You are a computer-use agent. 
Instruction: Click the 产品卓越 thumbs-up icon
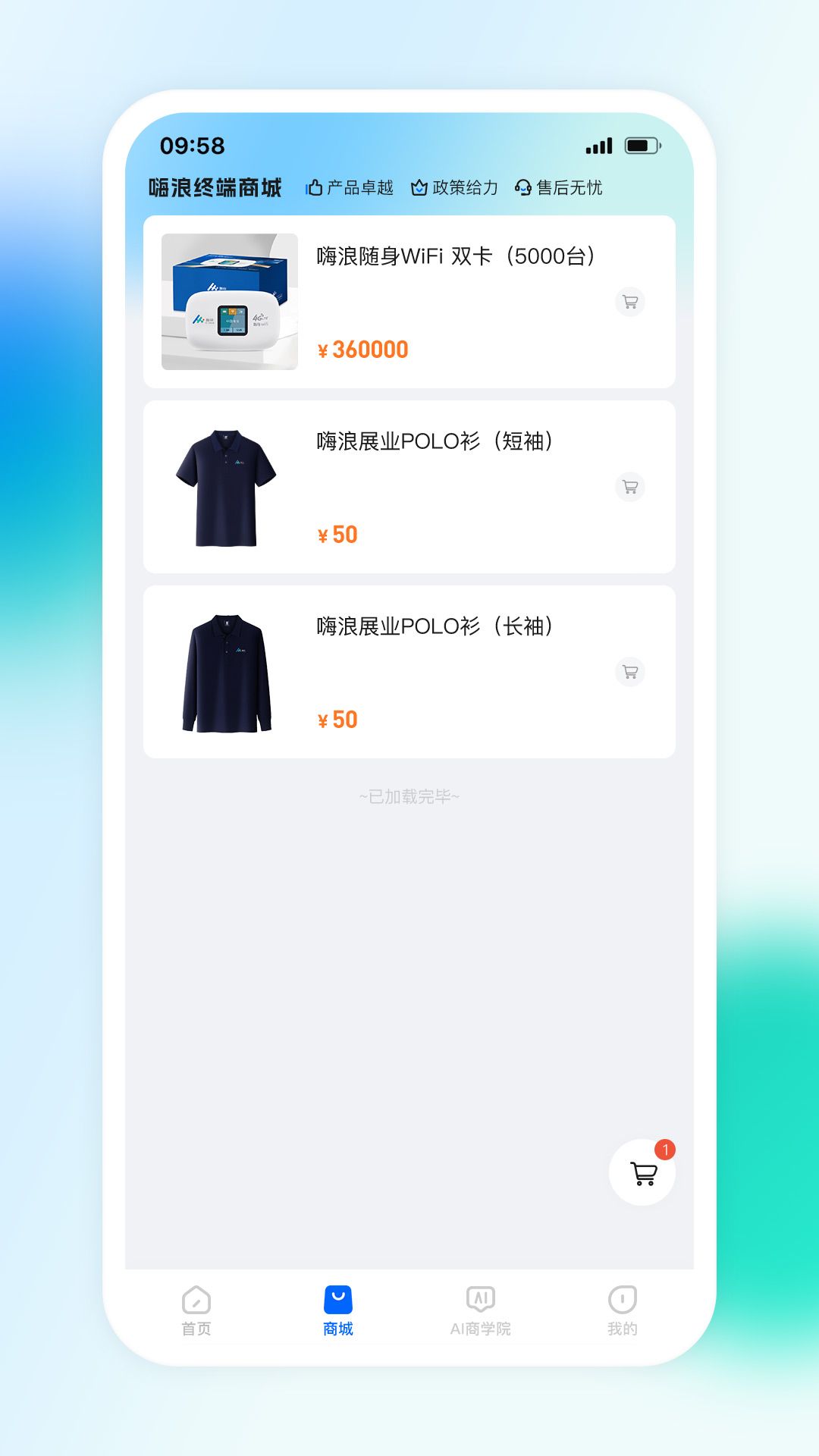(x=314, y=187)
